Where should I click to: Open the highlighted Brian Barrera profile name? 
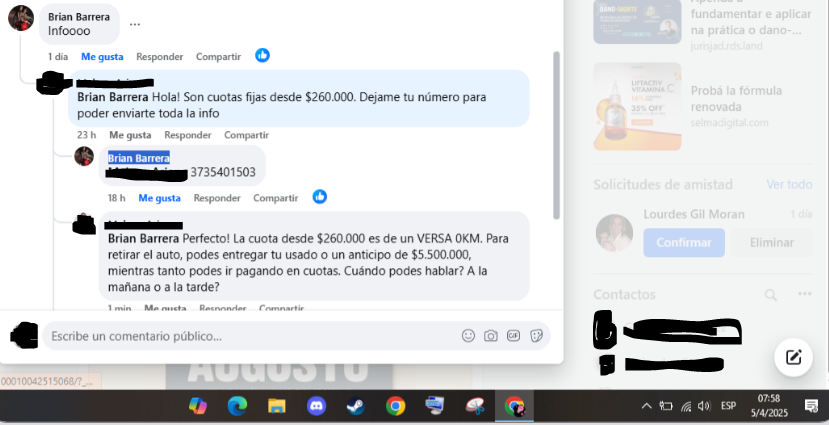[139, 158]
